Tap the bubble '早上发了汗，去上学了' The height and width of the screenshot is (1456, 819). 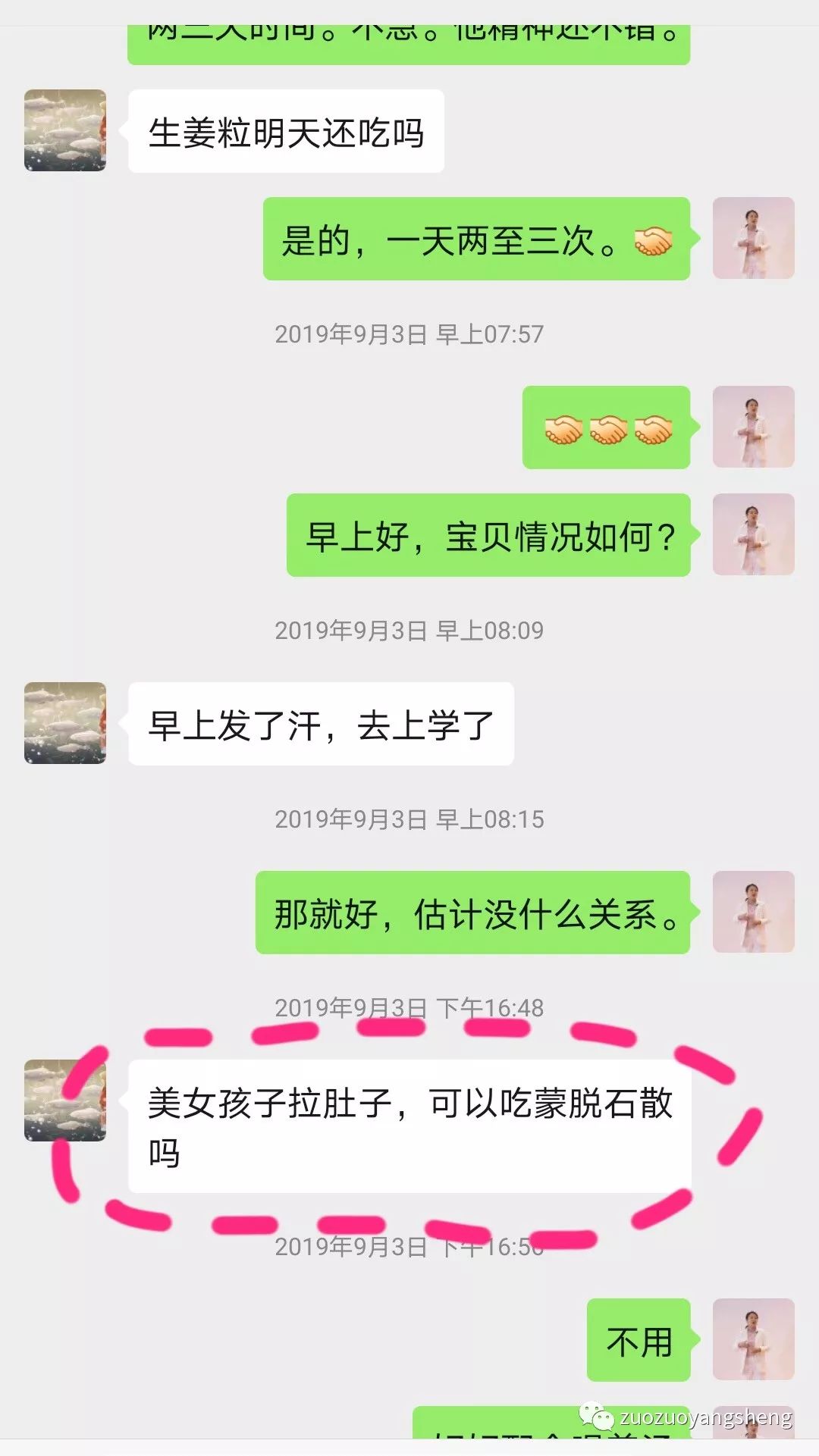pos(322,724)
